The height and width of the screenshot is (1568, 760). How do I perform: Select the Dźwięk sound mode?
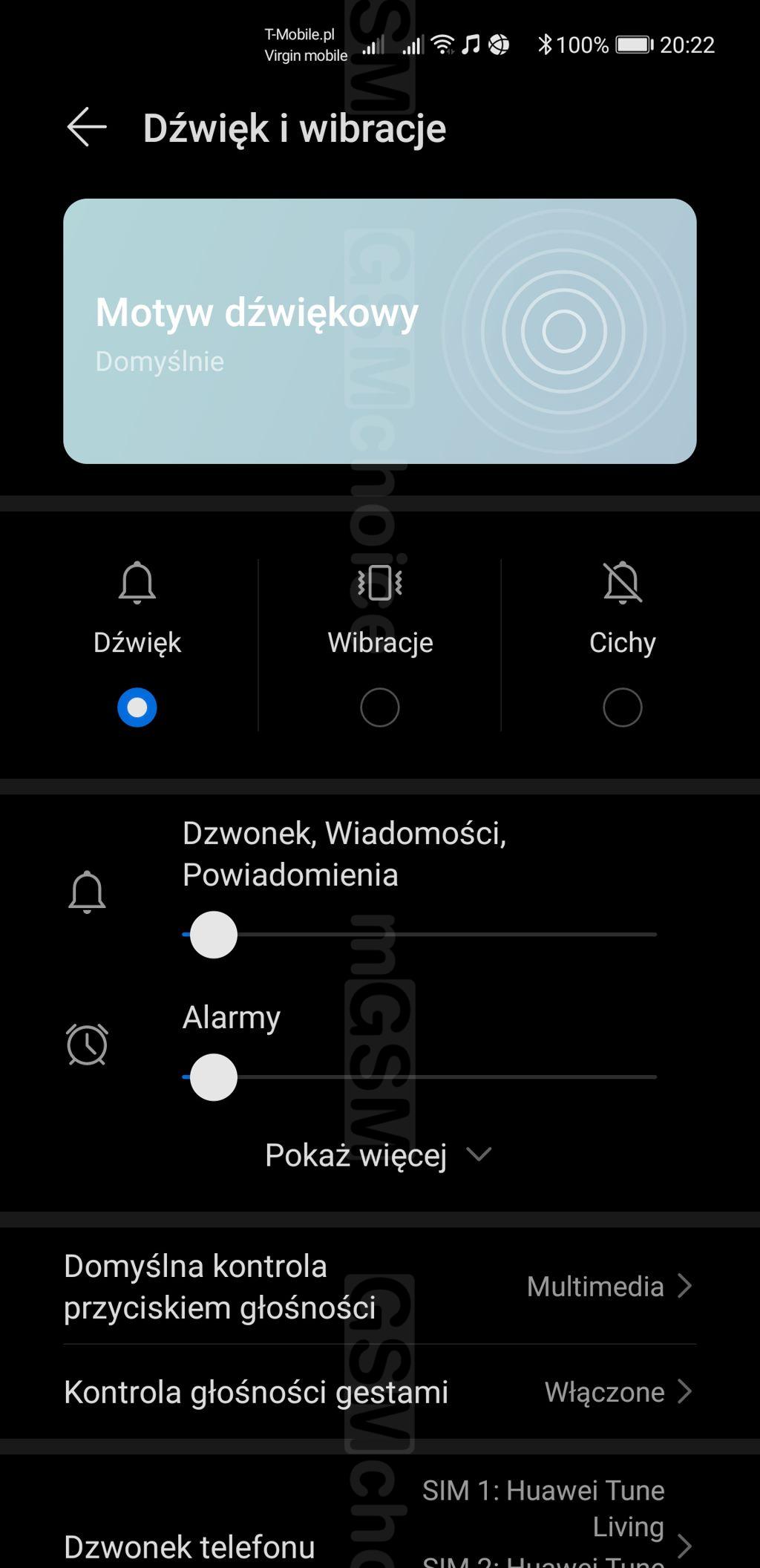coord(137,706)
